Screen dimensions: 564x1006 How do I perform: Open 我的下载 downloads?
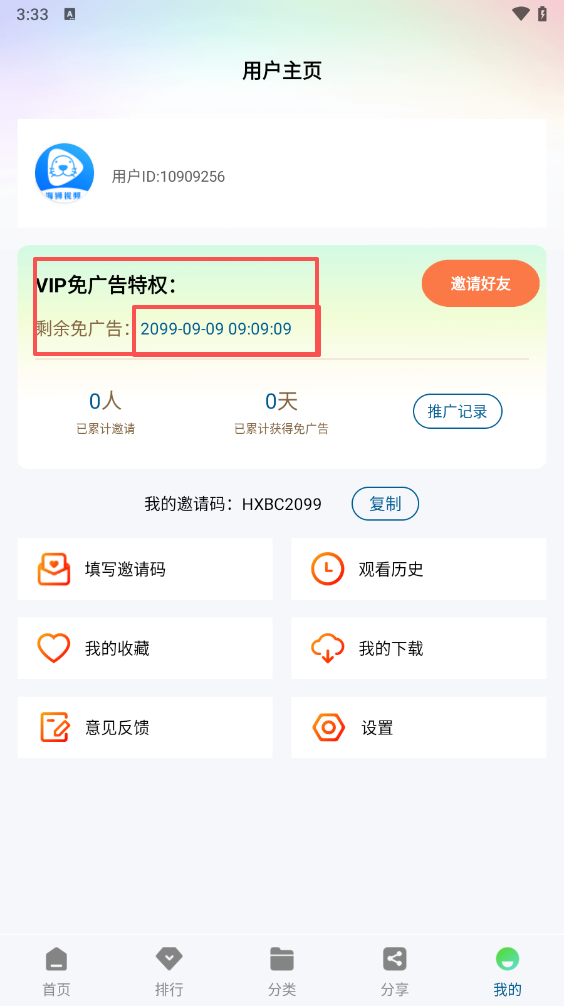tap(419, 648)
